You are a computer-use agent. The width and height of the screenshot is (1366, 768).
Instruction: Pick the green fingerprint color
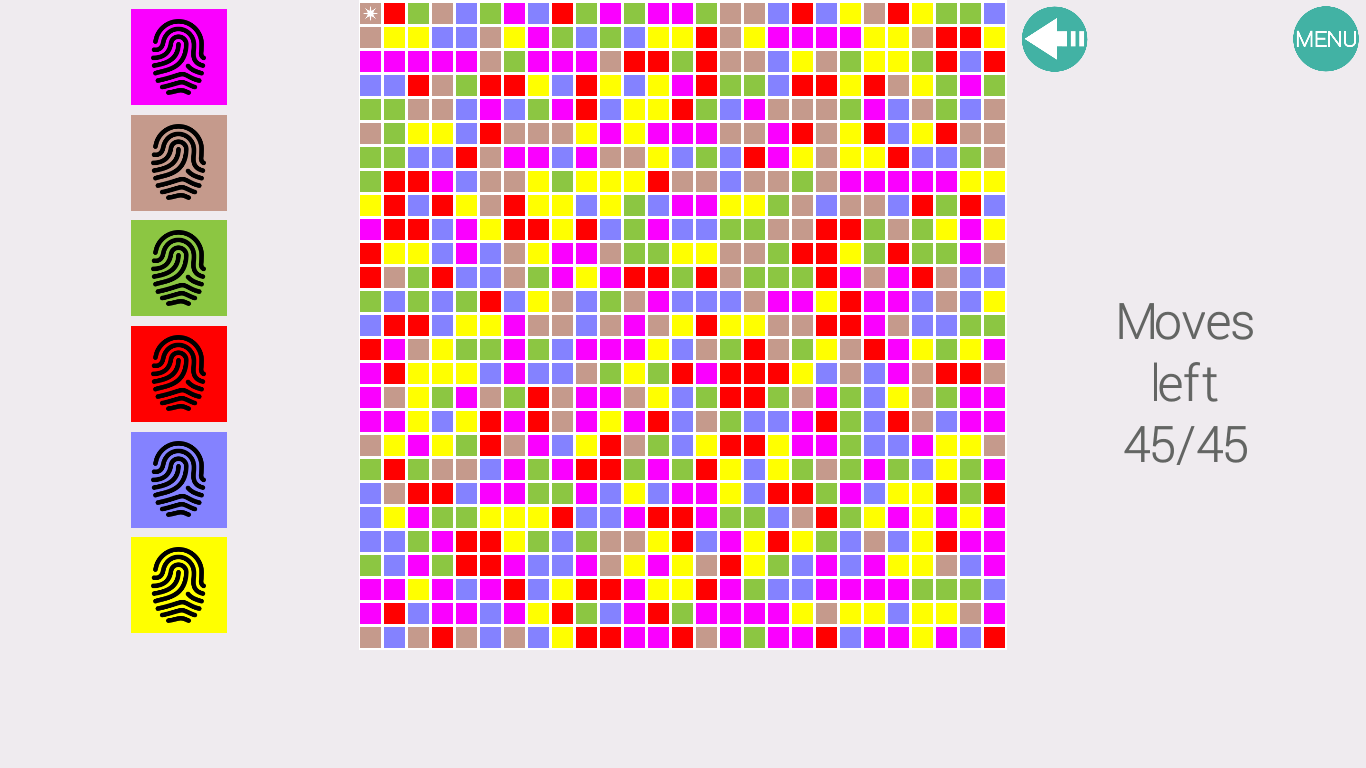[179, 268]
